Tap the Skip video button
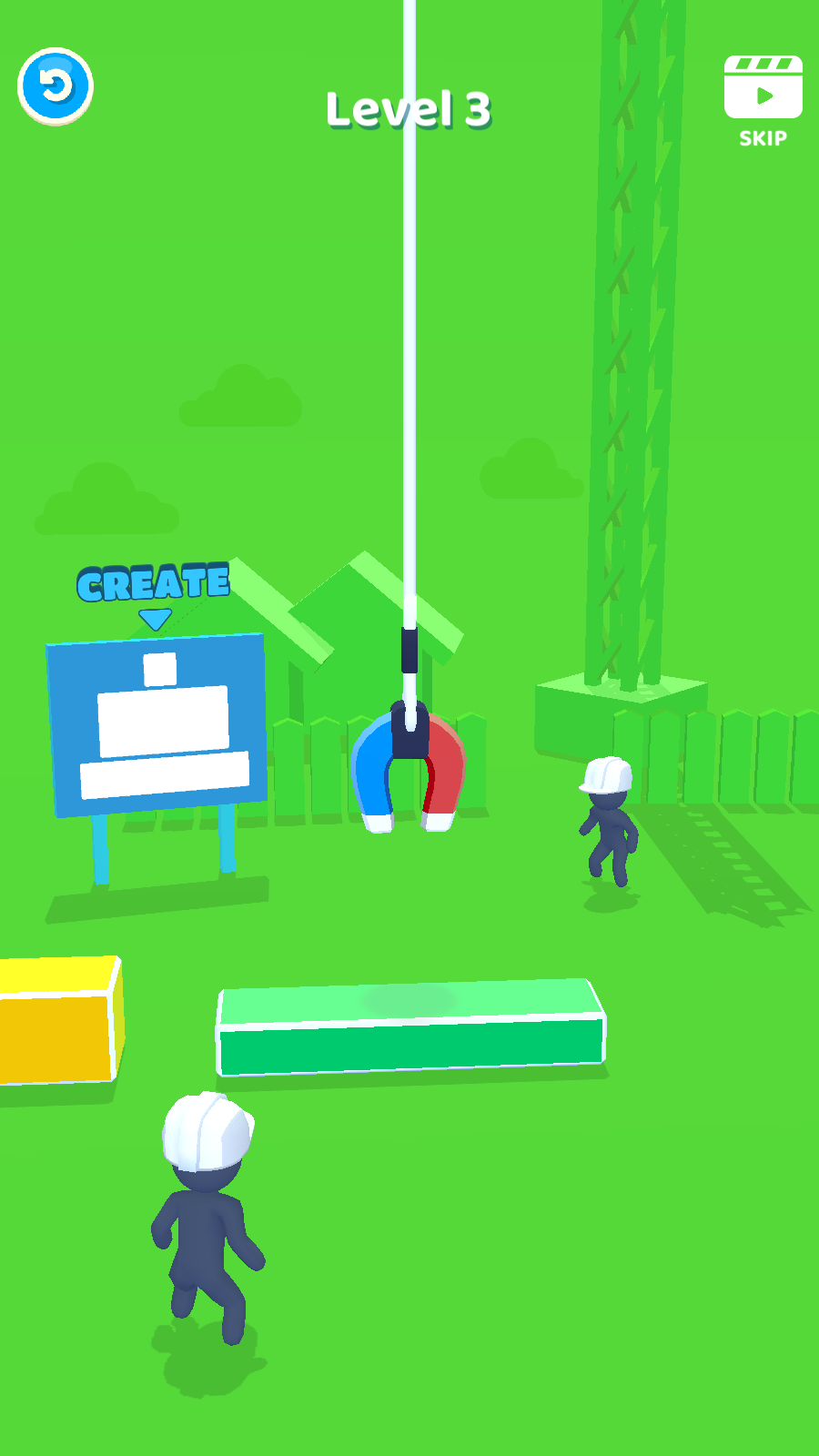The width and height of the screenshot is (819, 1456). pyautogui.click(x=763, y=98)
